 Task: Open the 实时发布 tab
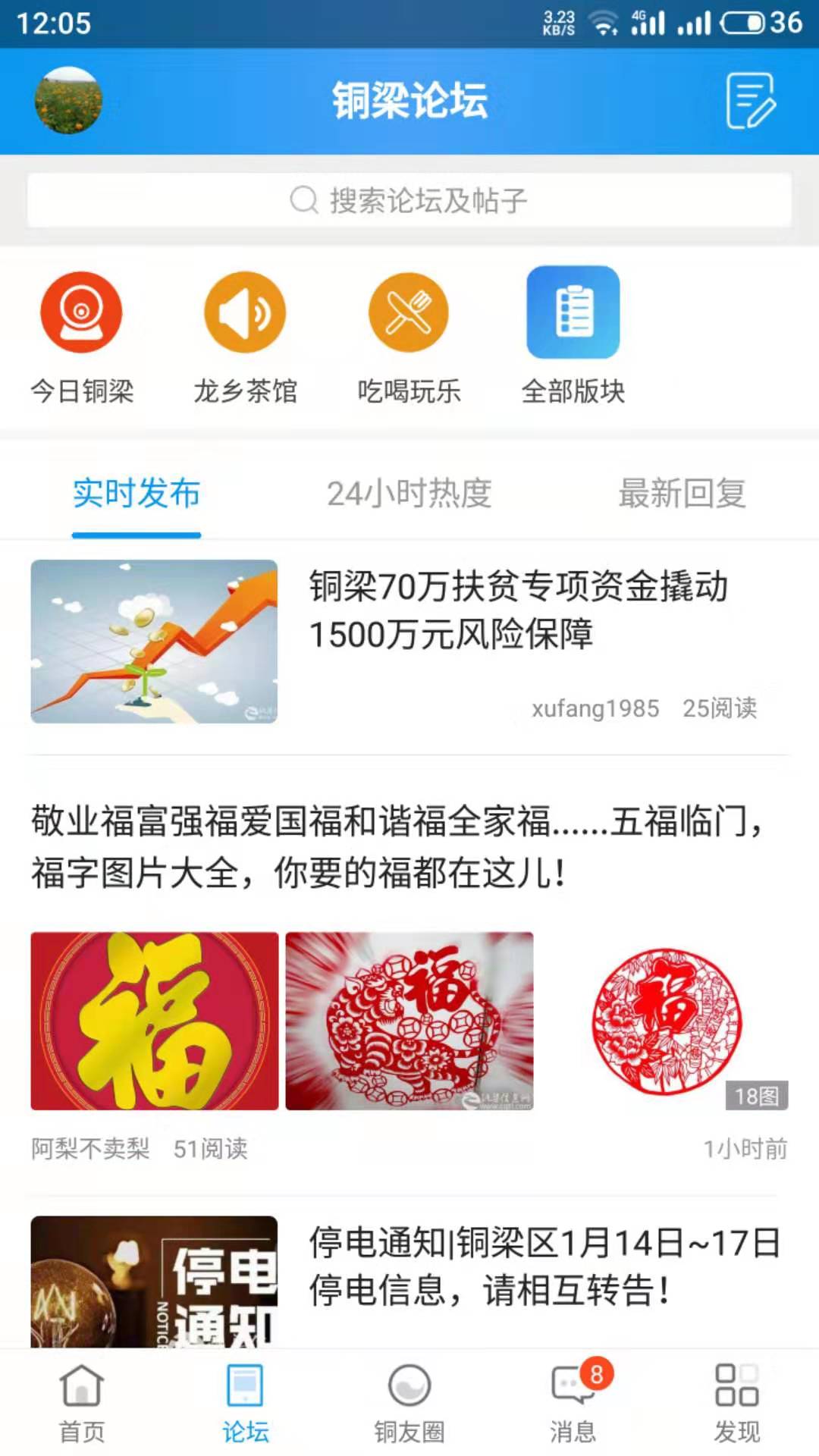coord(136,494)
